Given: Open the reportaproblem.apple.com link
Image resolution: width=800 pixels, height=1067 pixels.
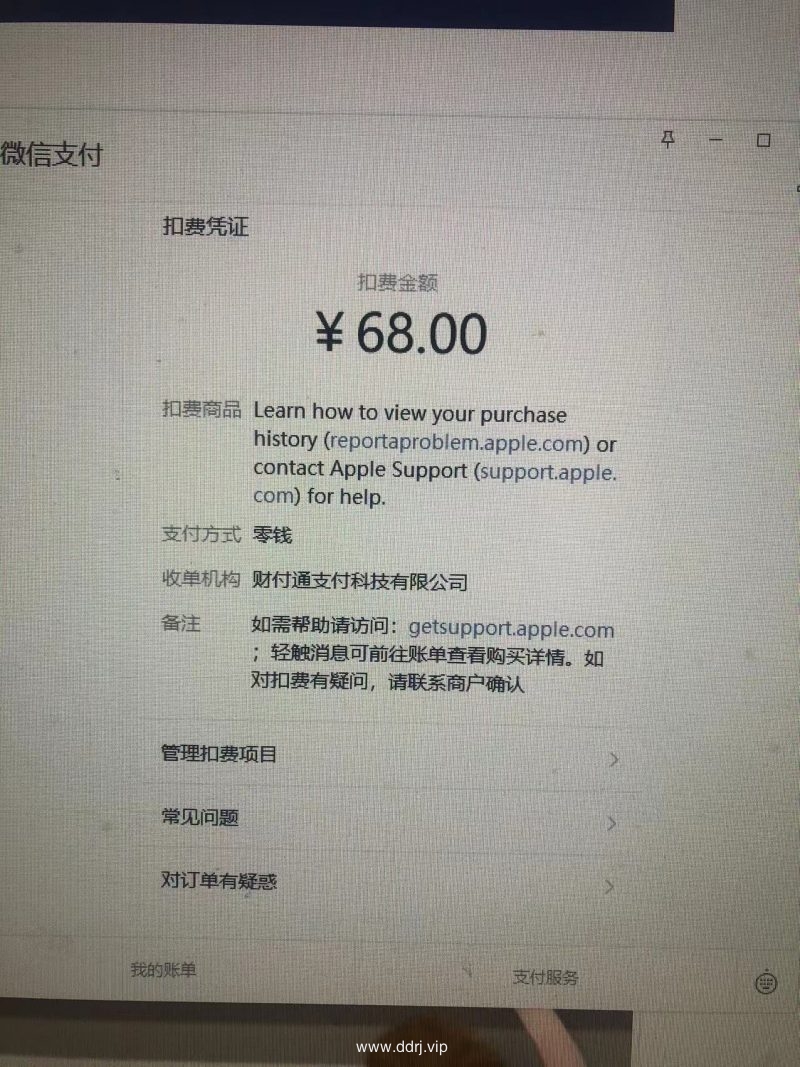Looking at the screenshot, I should [x=457, y=441].
